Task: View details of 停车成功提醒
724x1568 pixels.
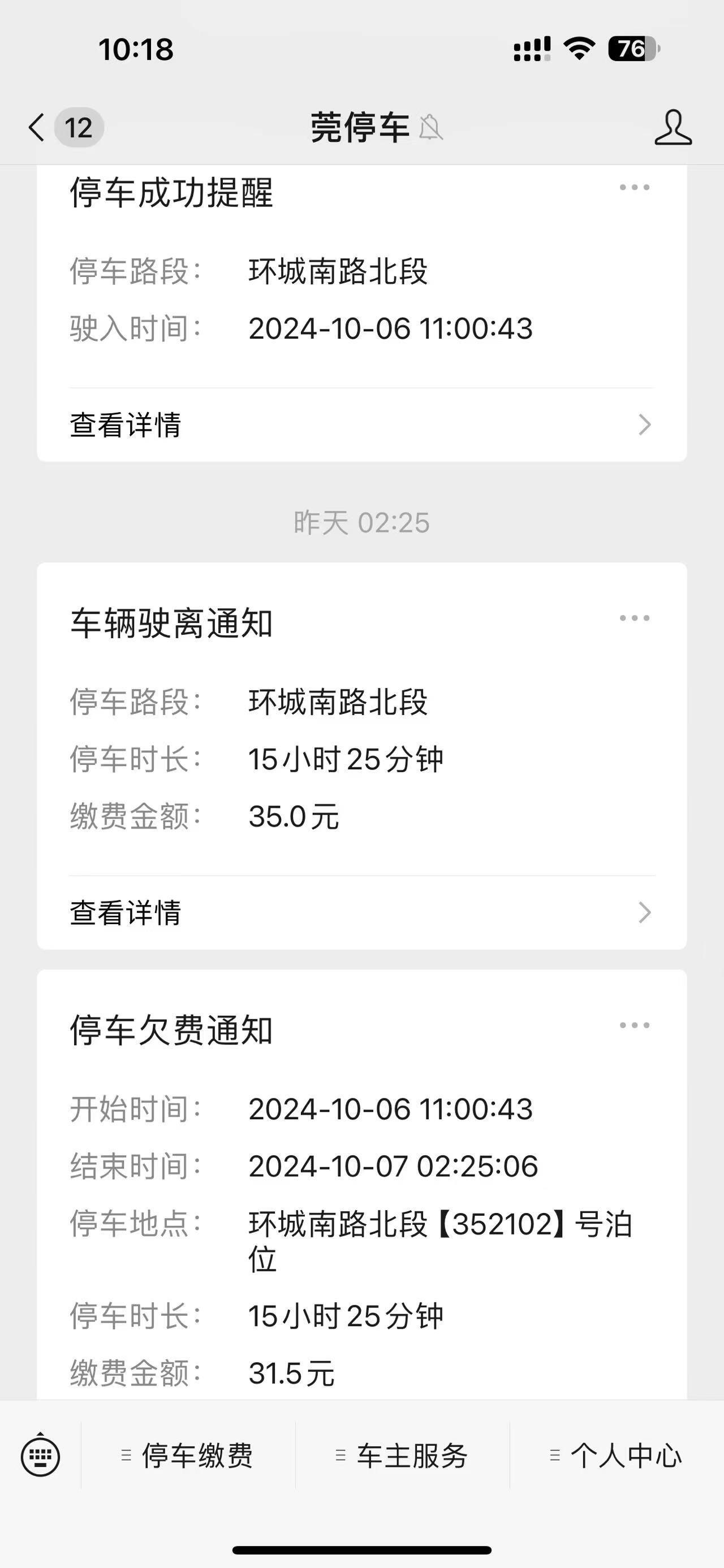Action: tap(361, 425)
